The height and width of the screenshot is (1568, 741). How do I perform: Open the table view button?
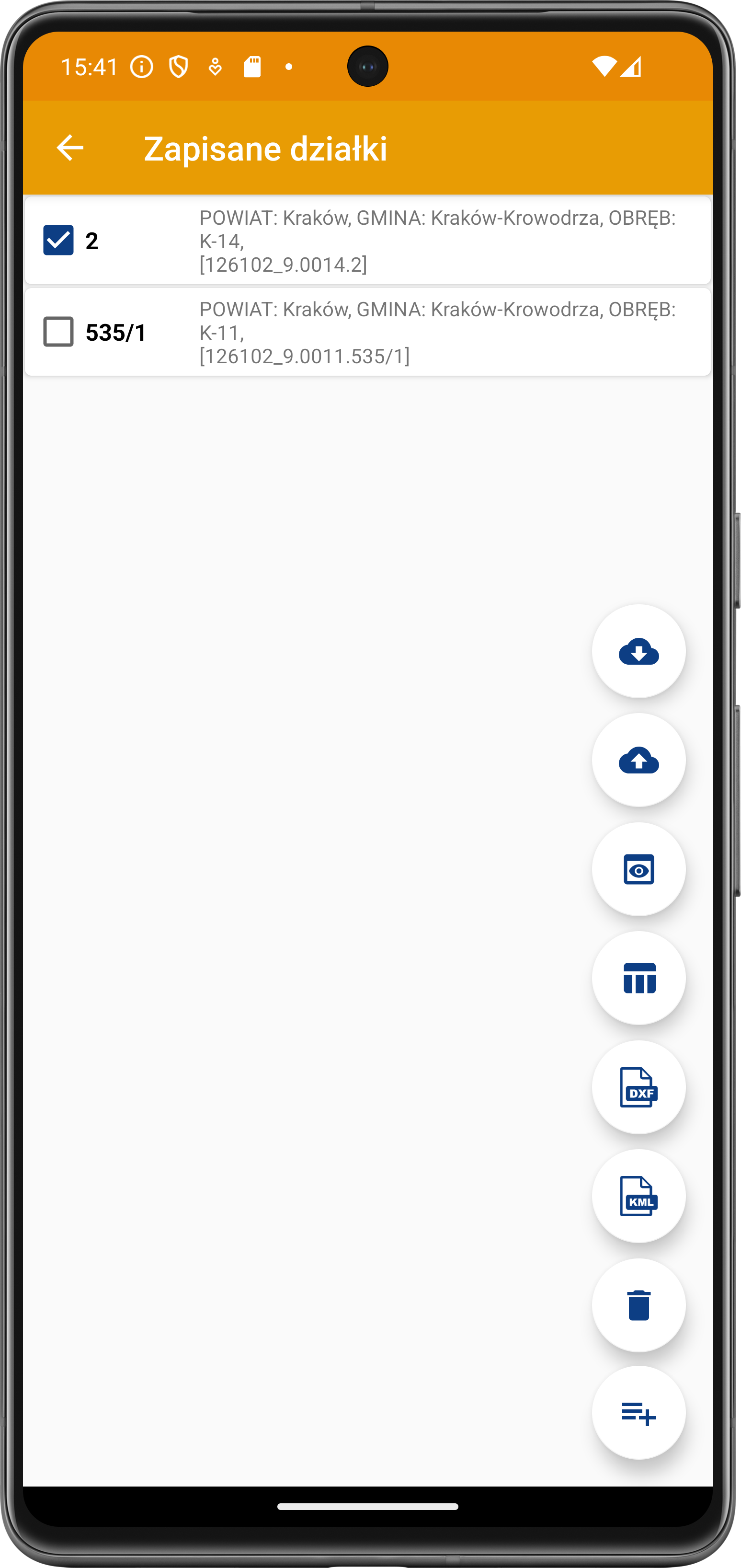pos(638,979)
